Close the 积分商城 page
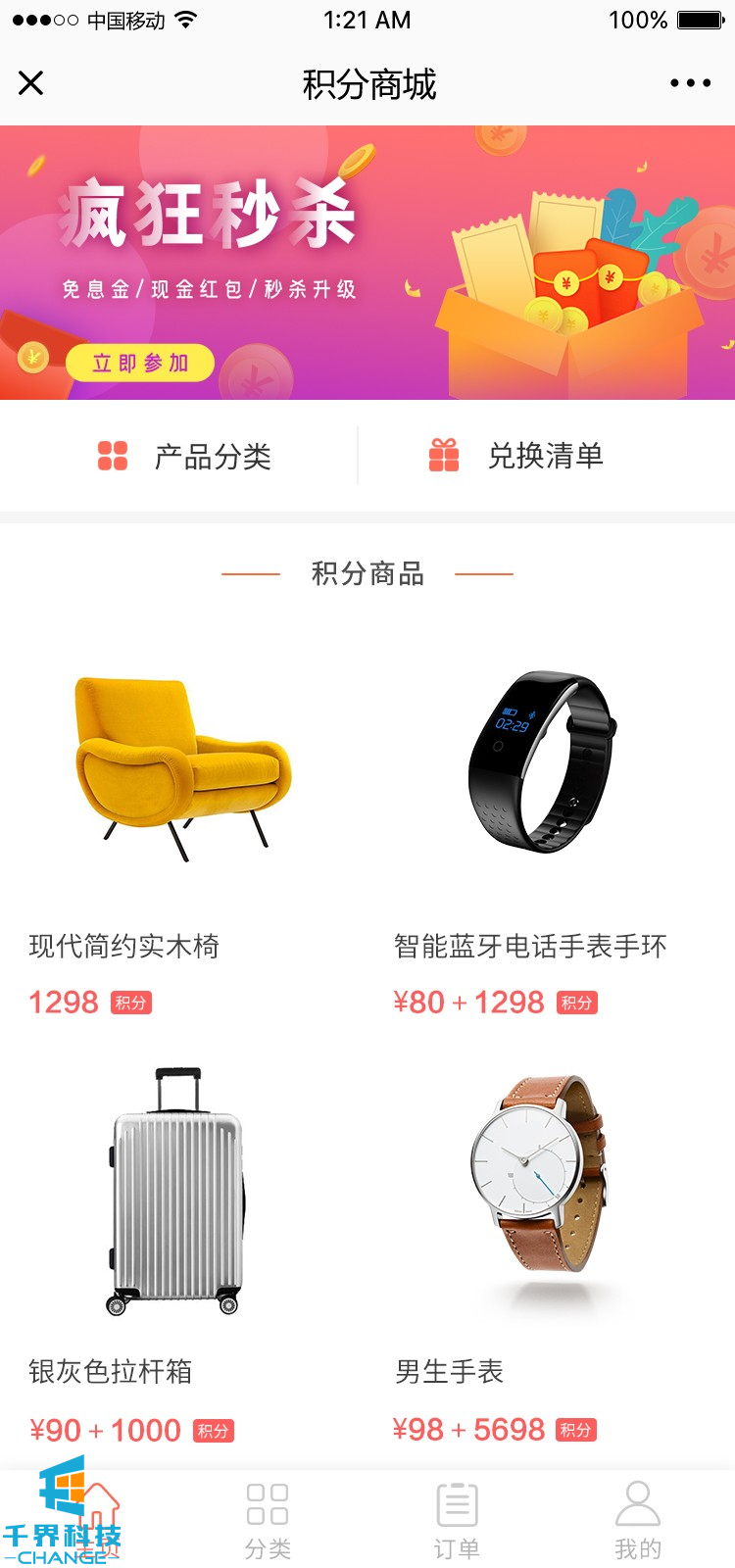The width and height of the screenshot is (735, 1568). (x=31, y=83)
